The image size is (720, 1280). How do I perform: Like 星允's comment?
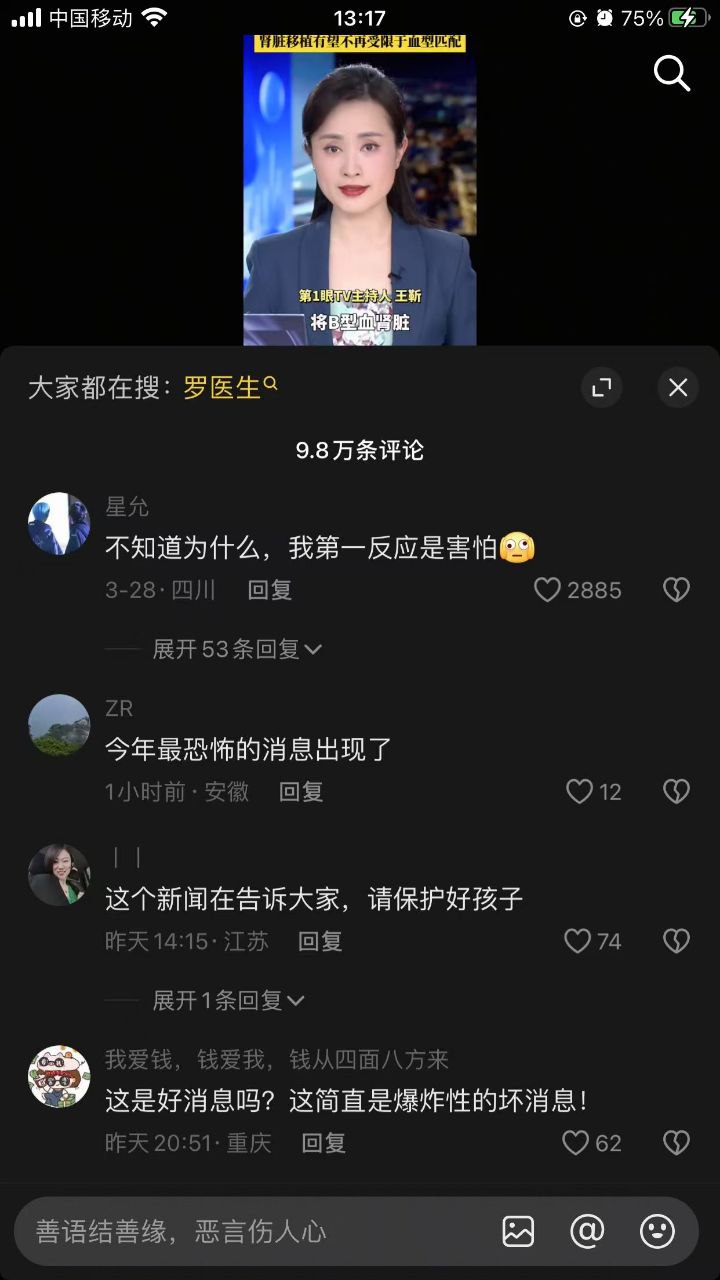[x=548, y=590]
